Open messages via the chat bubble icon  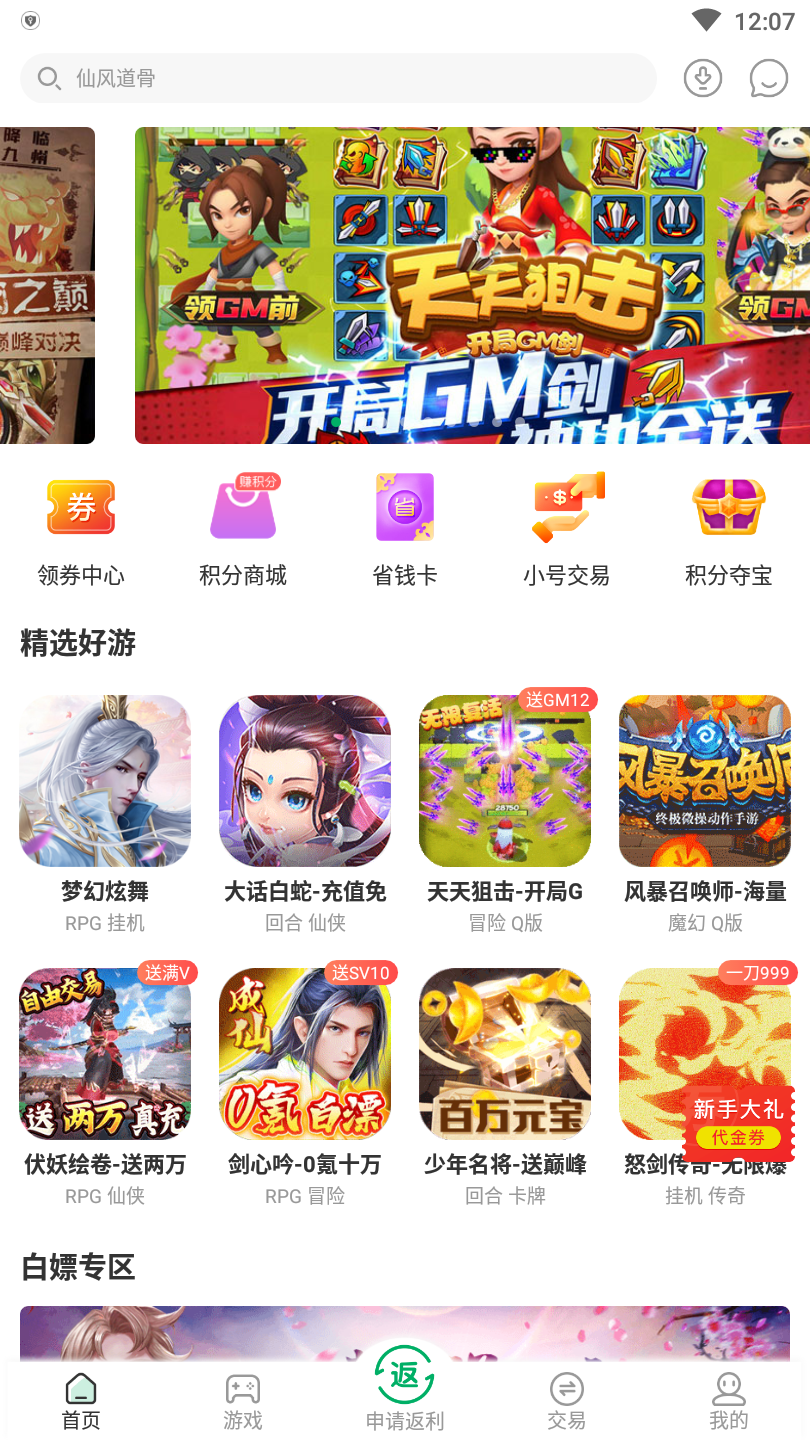[x=768, y=78]
